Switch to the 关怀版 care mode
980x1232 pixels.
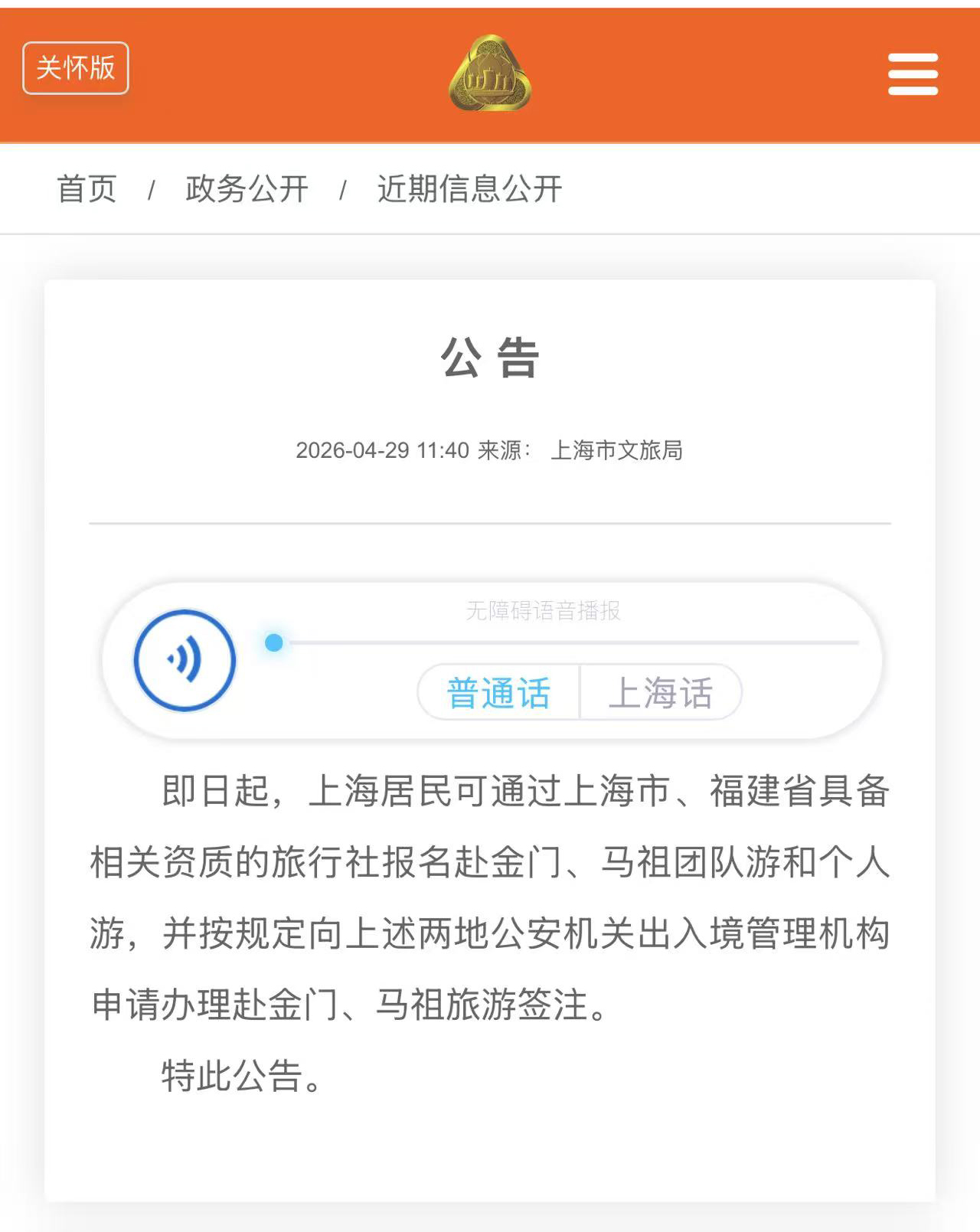76,68
